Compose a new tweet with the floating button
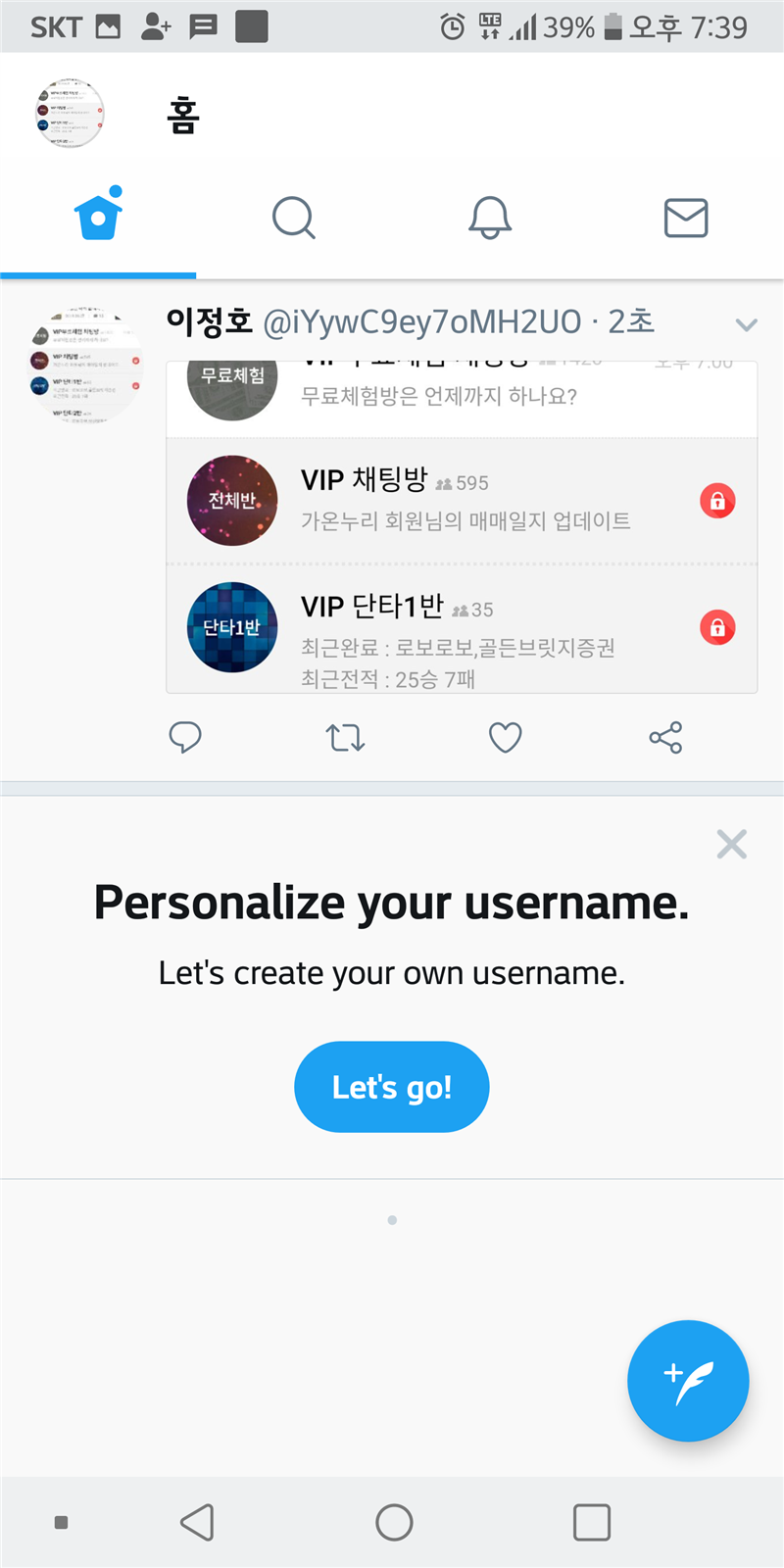 pos(688,1381)
